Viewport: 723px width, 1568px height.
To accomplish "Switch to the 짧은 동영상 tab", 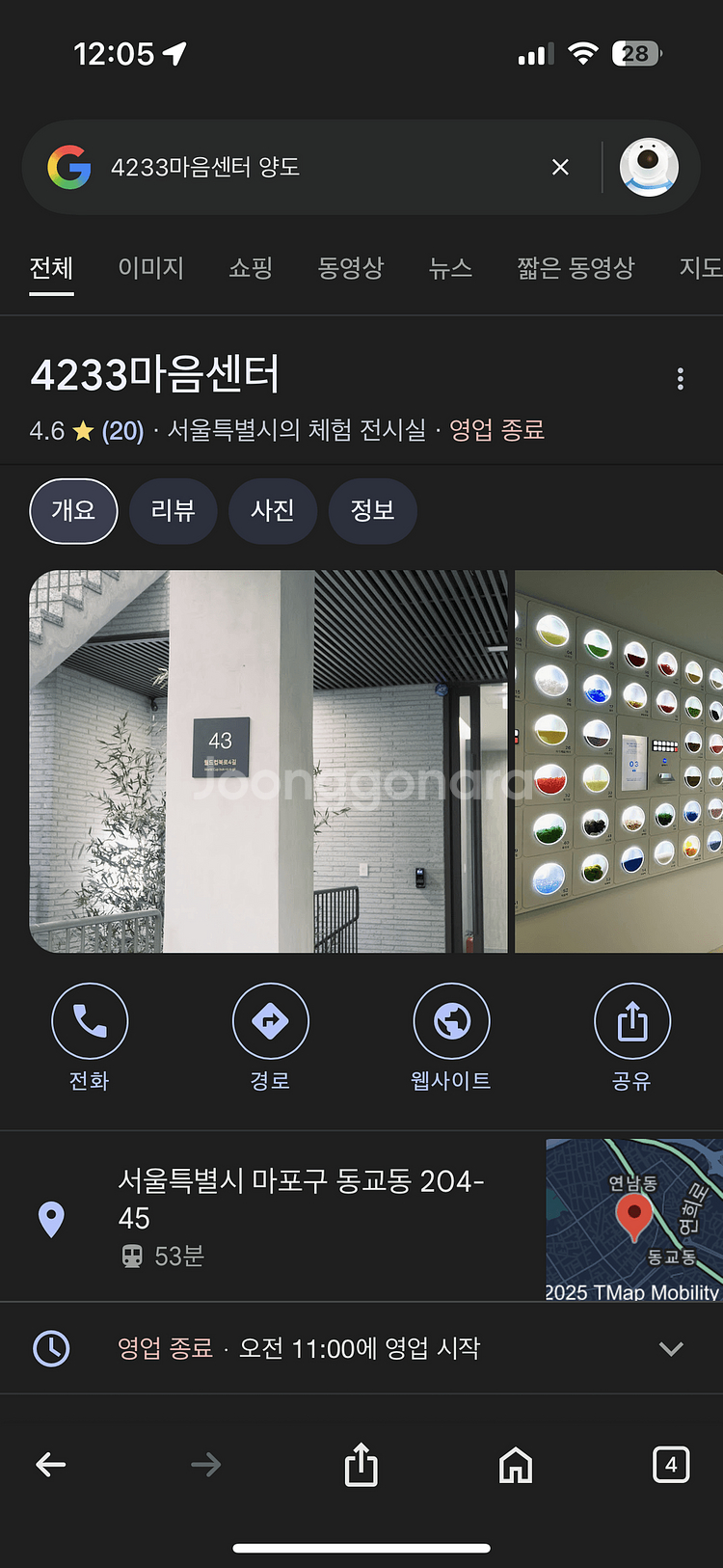I will (x=576, y=267).
